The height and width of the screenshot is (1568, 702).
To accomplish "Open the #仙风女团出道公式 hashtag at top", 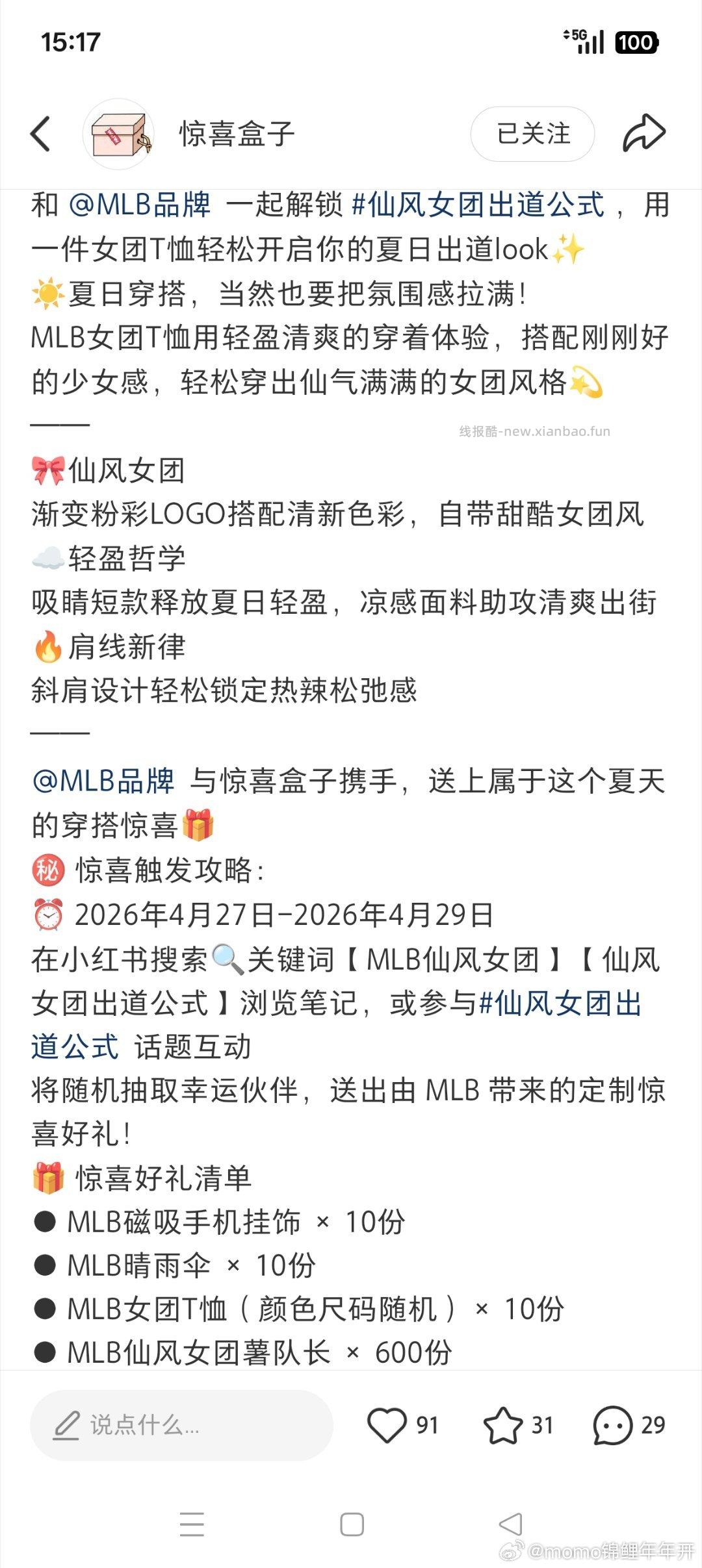I will tap(478, 205).
